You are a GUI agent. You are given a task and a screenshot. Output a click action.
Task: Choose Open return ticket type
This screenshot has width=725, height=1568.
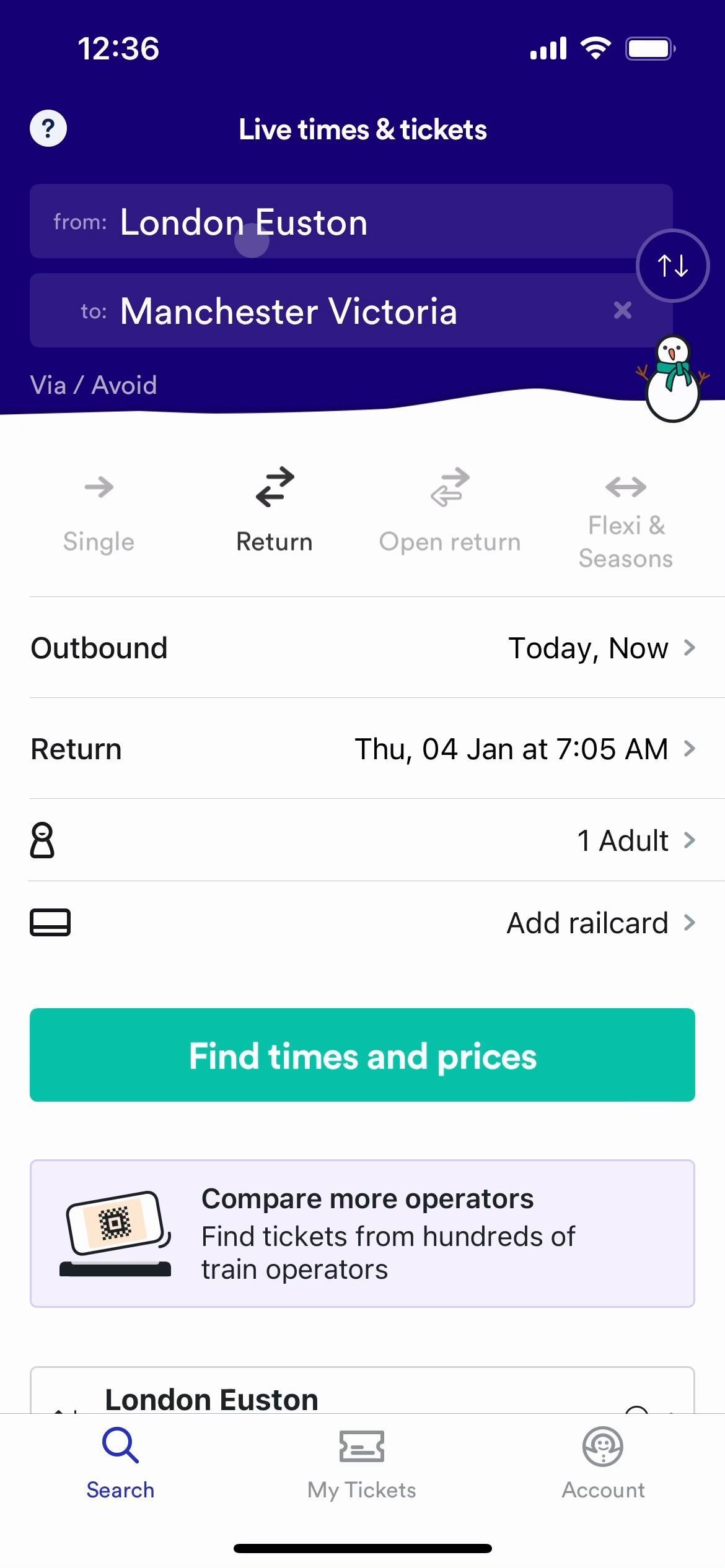coord(450,511)
